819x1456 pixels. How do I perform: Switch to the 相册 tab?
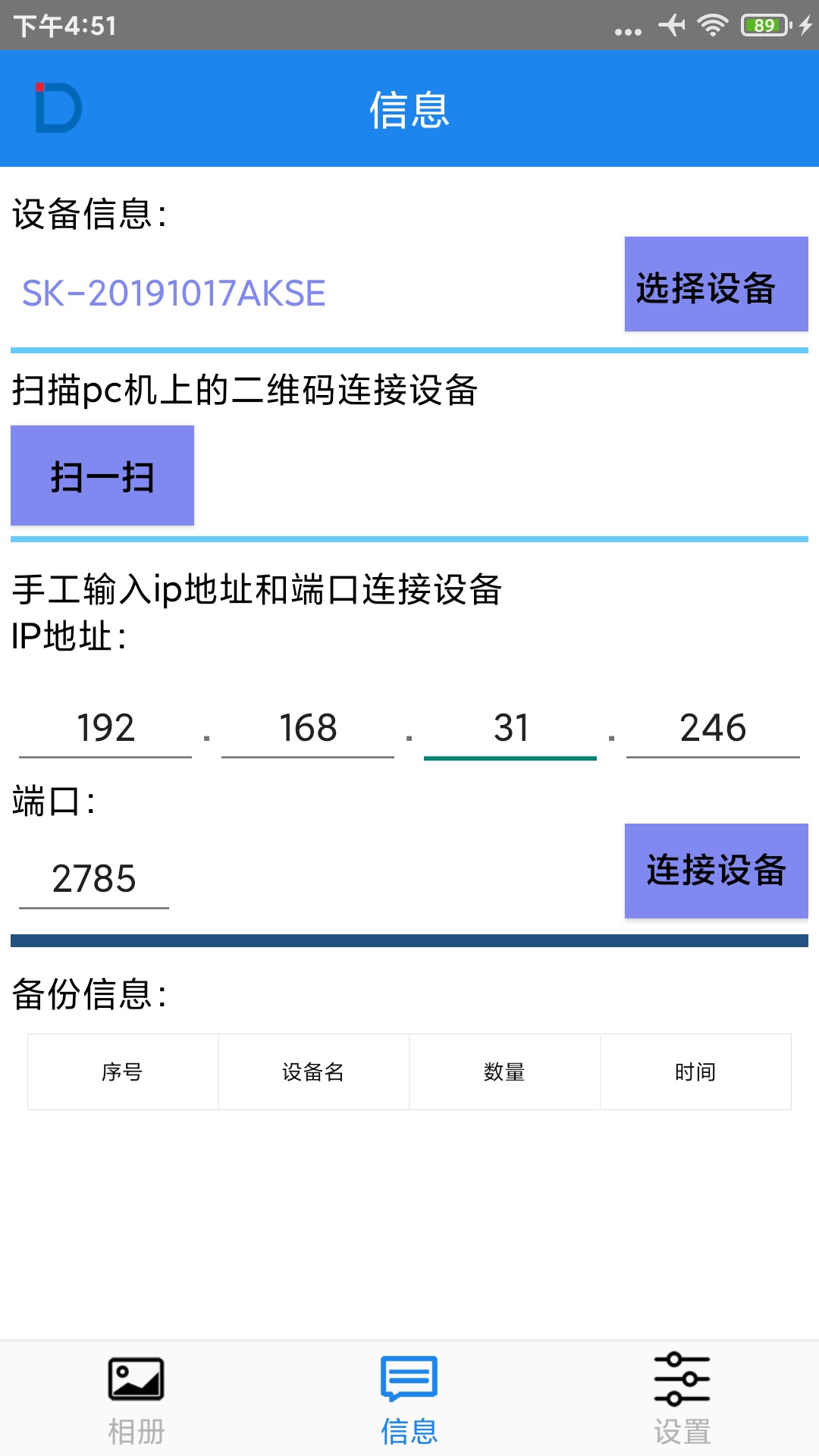click(136, 1399)
